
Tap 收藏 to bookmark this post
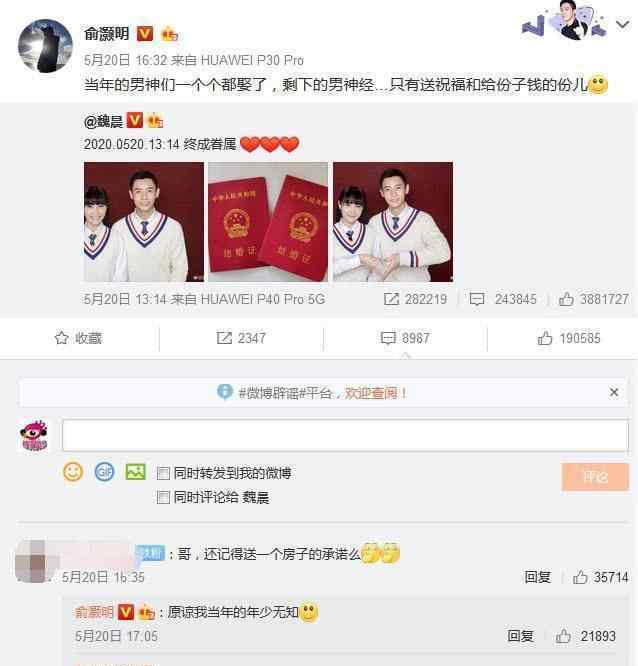click(78, 338)
